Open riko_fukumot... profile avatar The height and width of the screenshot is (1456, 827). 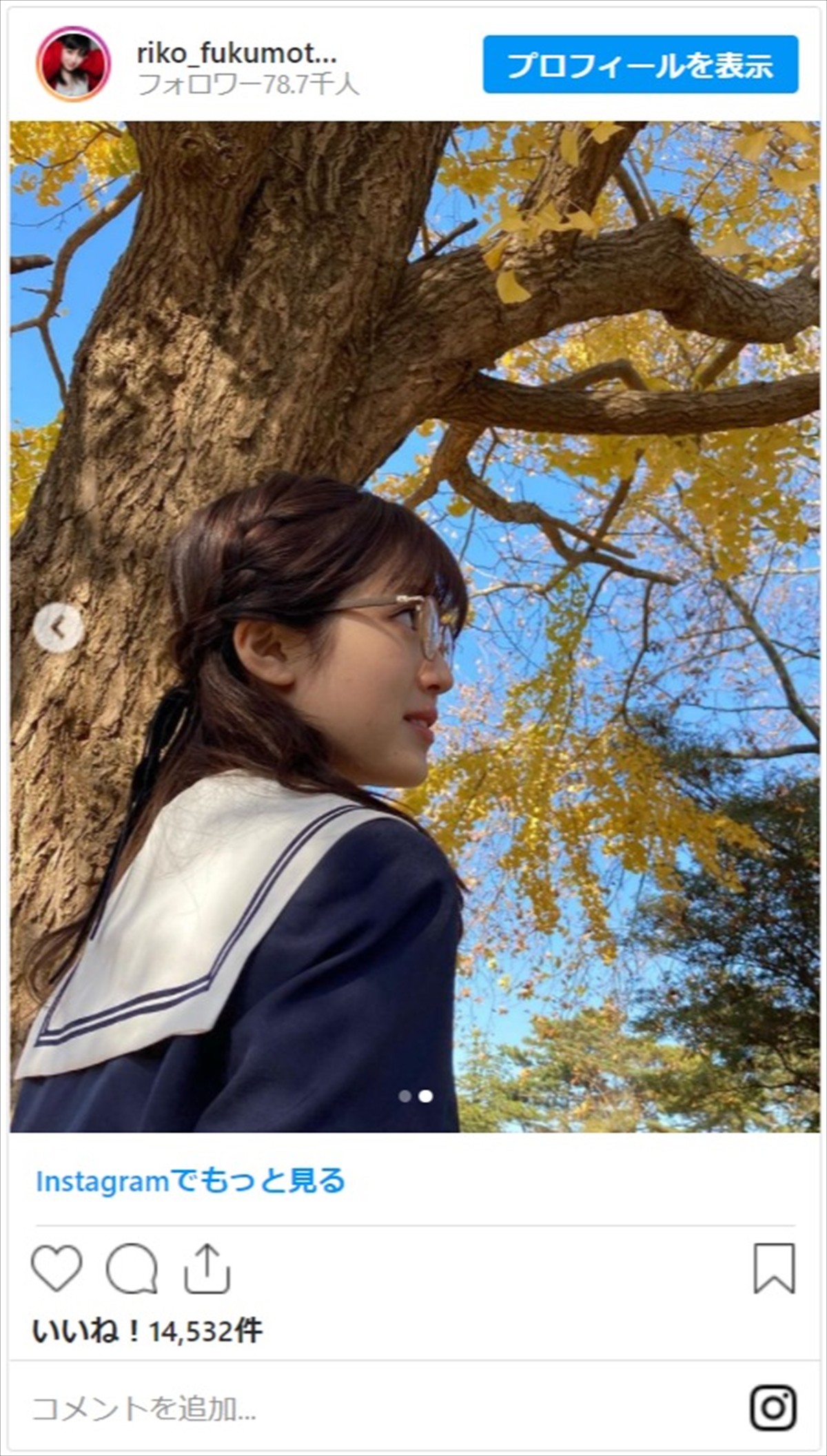pos(73,65)
